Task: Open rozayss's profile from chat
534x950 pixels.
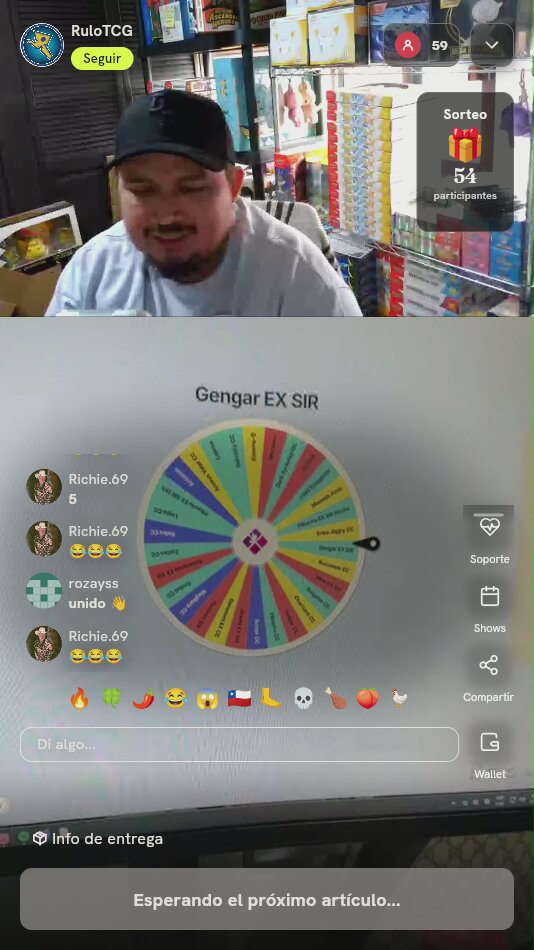Action: coord(44,591)
